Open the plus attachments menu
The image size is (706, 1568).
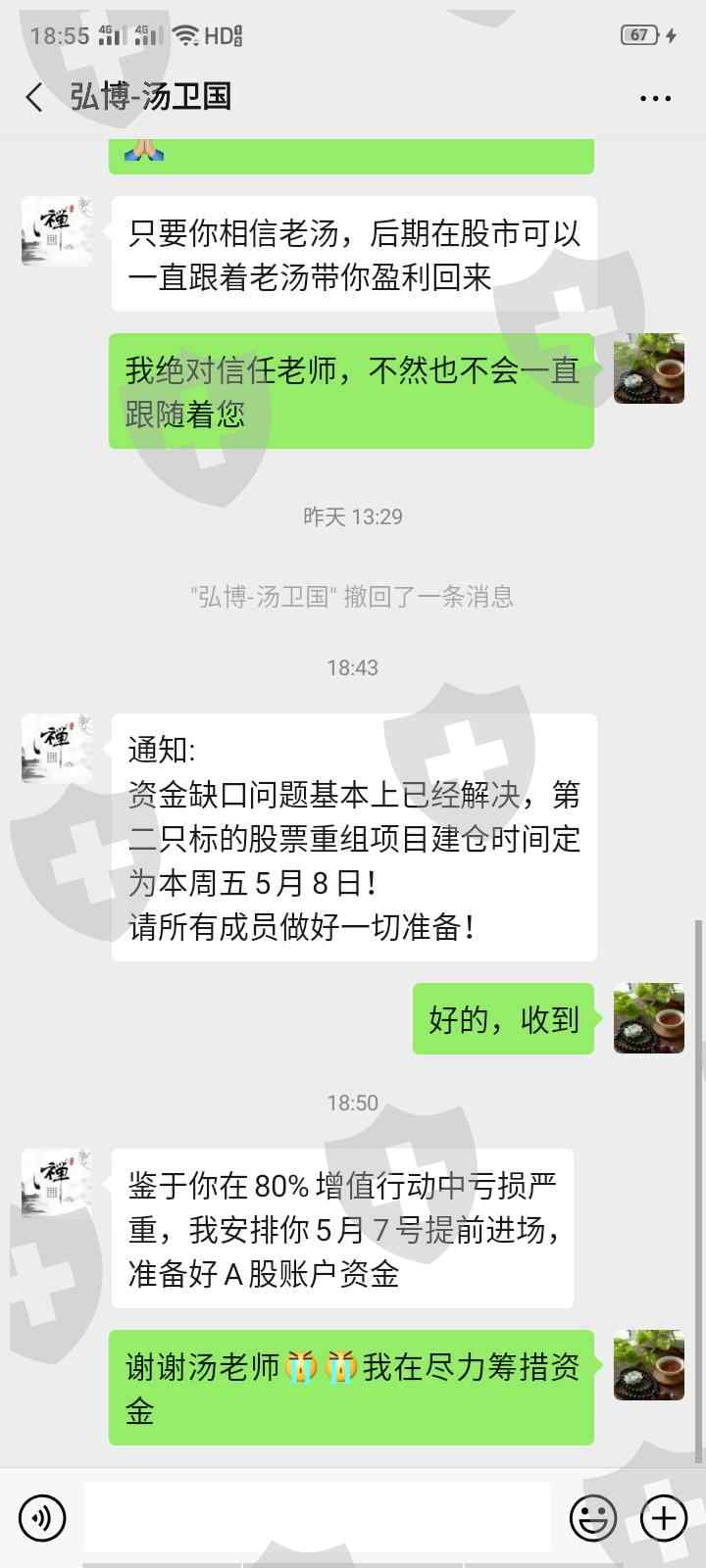tap(664, 1518)
